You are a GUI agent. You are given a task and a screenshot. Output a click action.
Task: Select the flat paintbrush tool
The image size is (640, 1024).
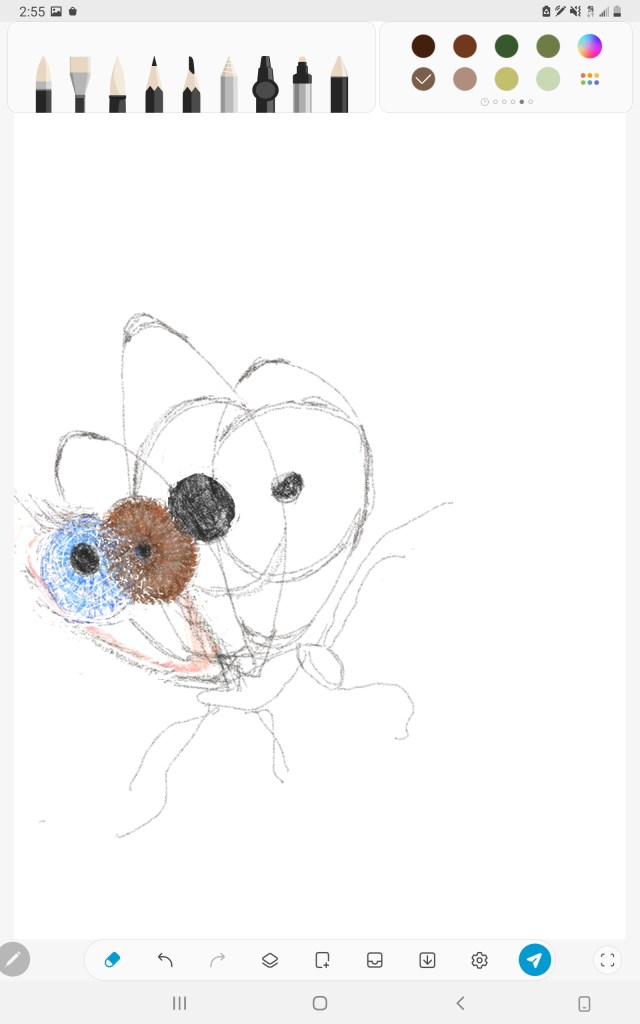click(x=80, y=84)
